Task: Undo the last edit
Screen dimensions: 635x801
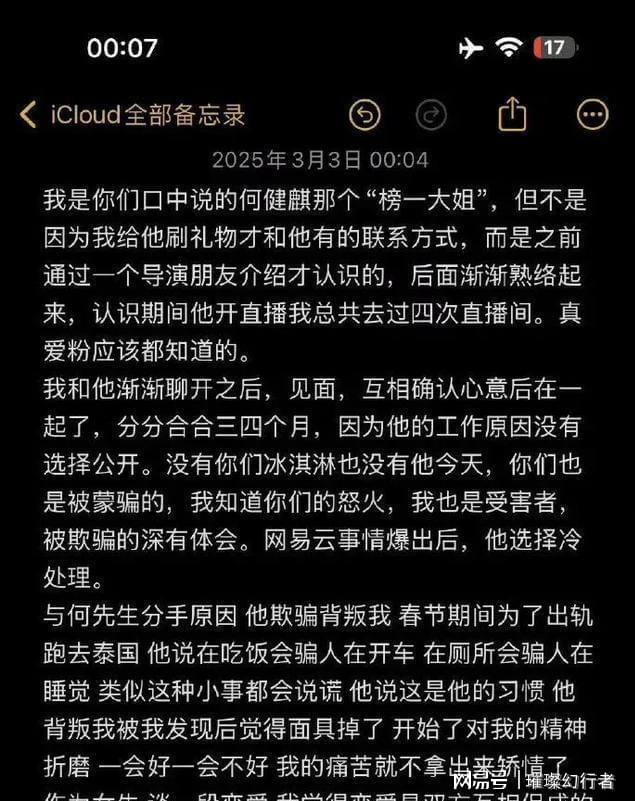Action: point(364,115)
